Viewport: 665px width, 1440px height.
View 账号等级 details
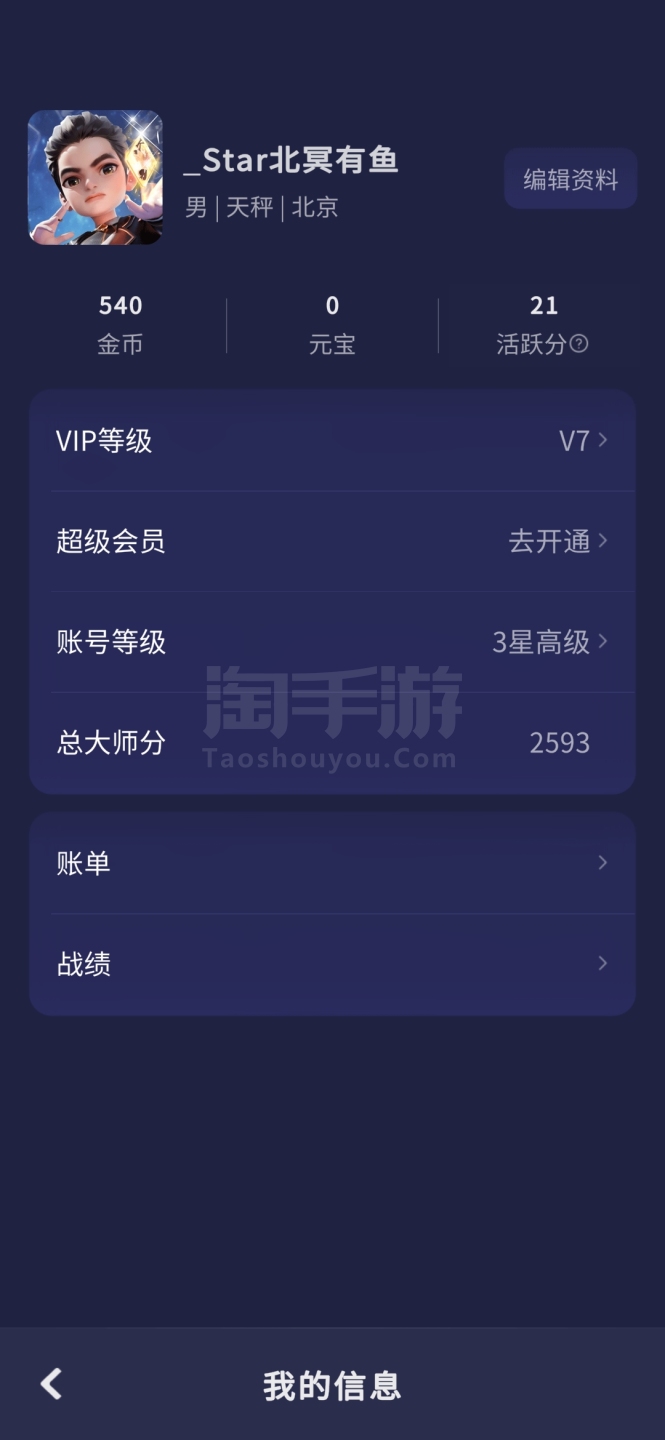[332, 642]
